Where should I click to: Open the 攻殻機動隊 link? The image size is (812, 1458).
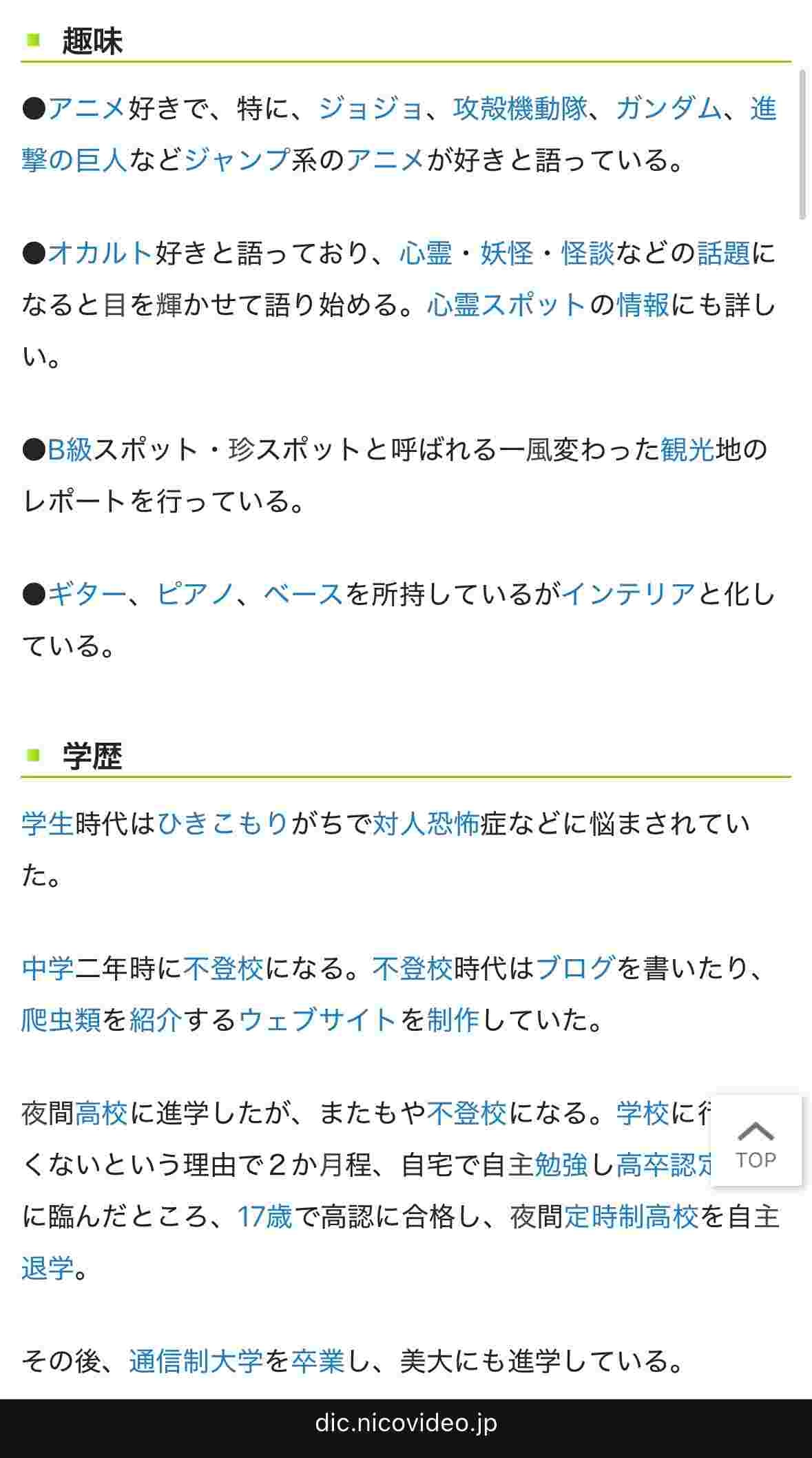pos(520,108)
